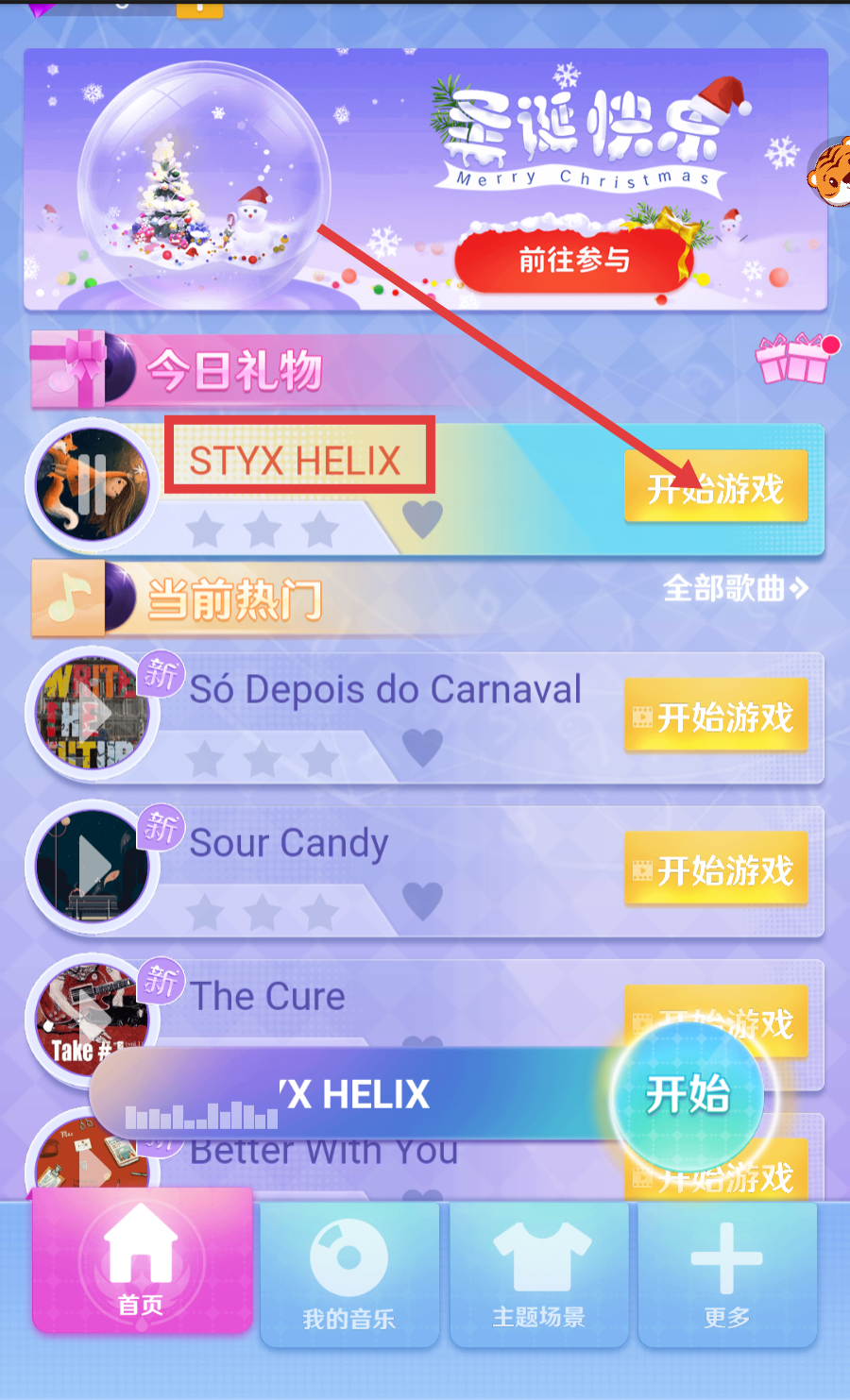Play the Sour Candy preview
The image size is (850, 1400).
[92, 866]
